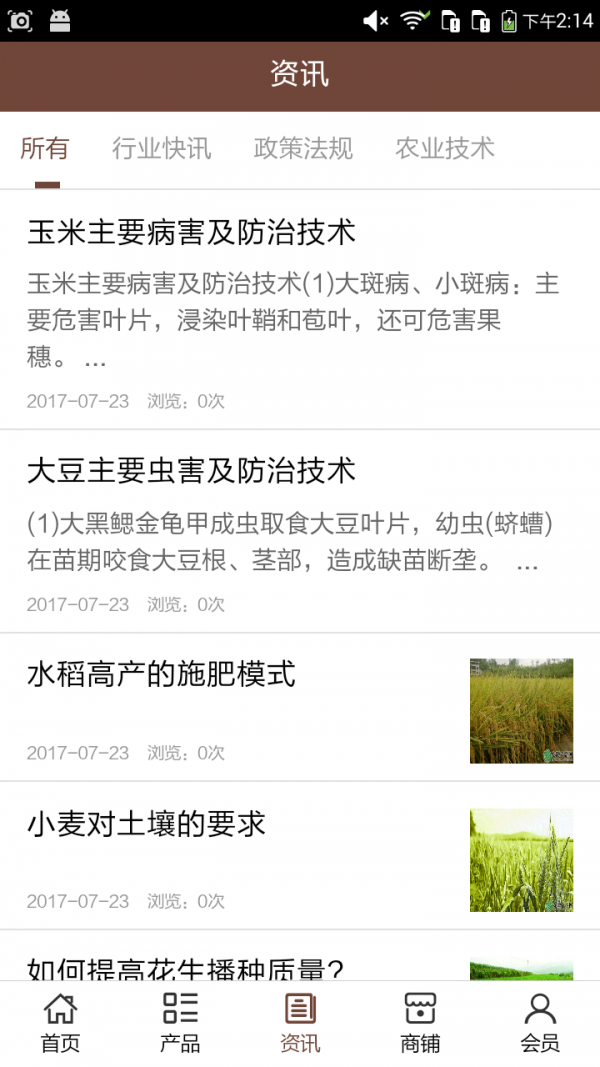View the 小麦对土壤的要求 article

click(x=146, y=824)
